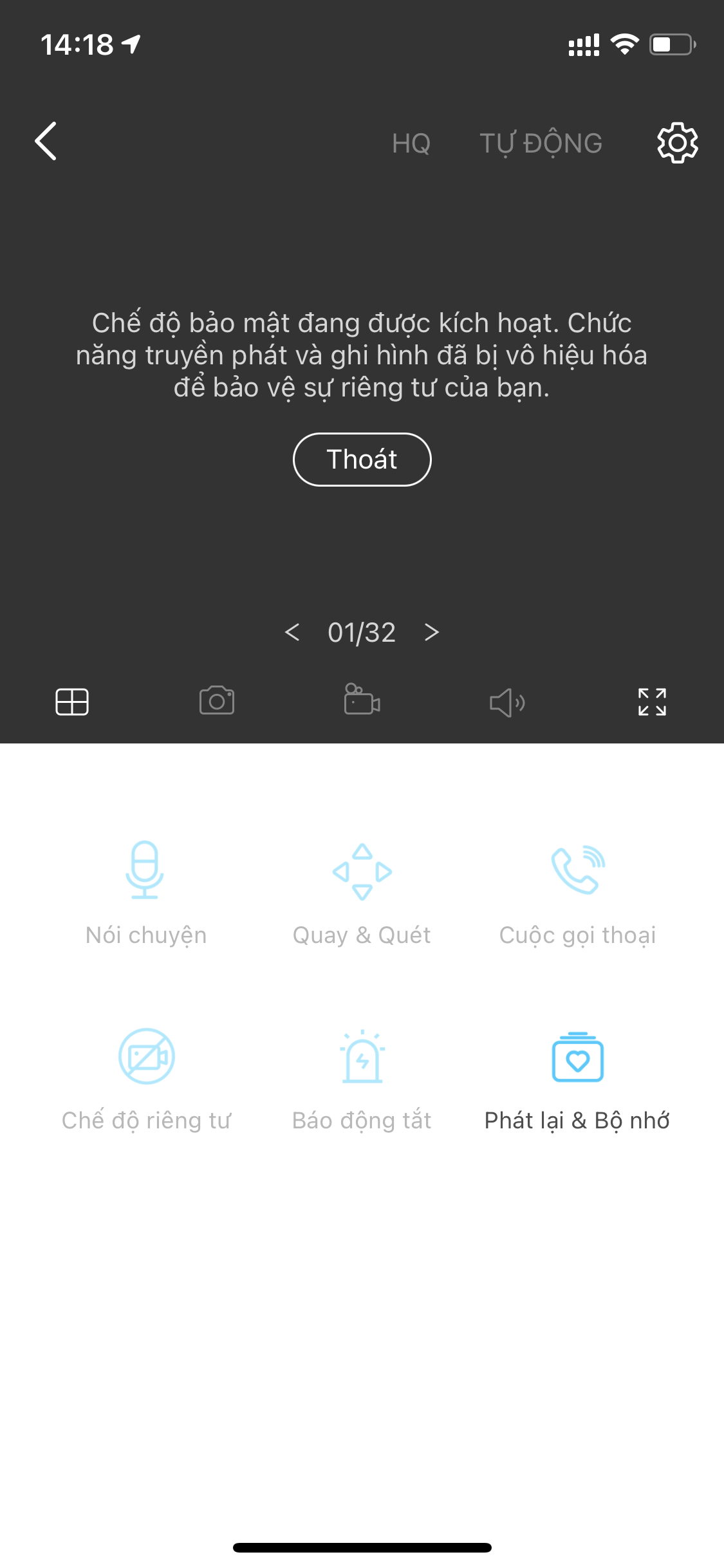Go to the next camera channel

click(x=432, y=632)
